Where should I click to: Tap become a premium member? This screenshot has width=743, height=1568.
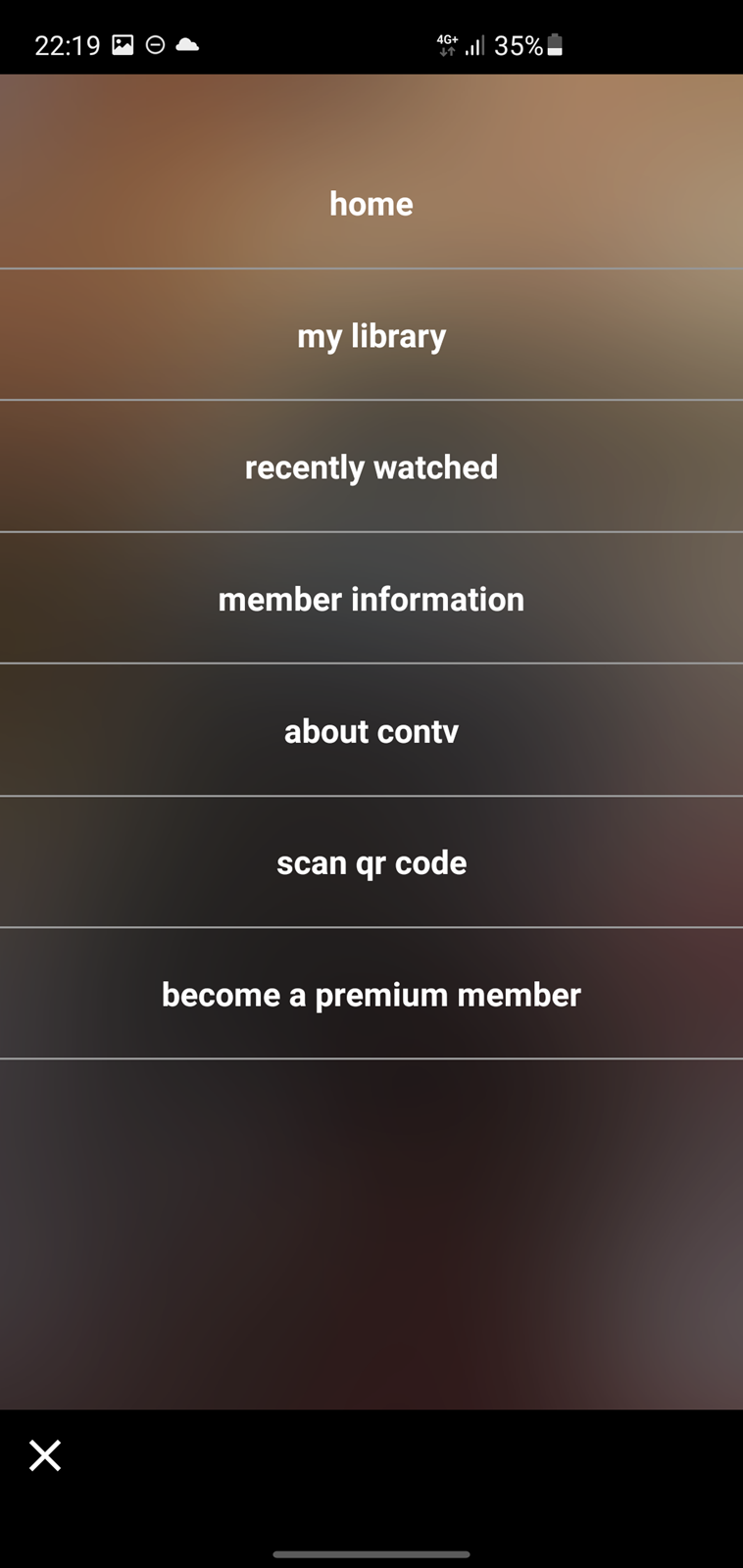[371, 995]
